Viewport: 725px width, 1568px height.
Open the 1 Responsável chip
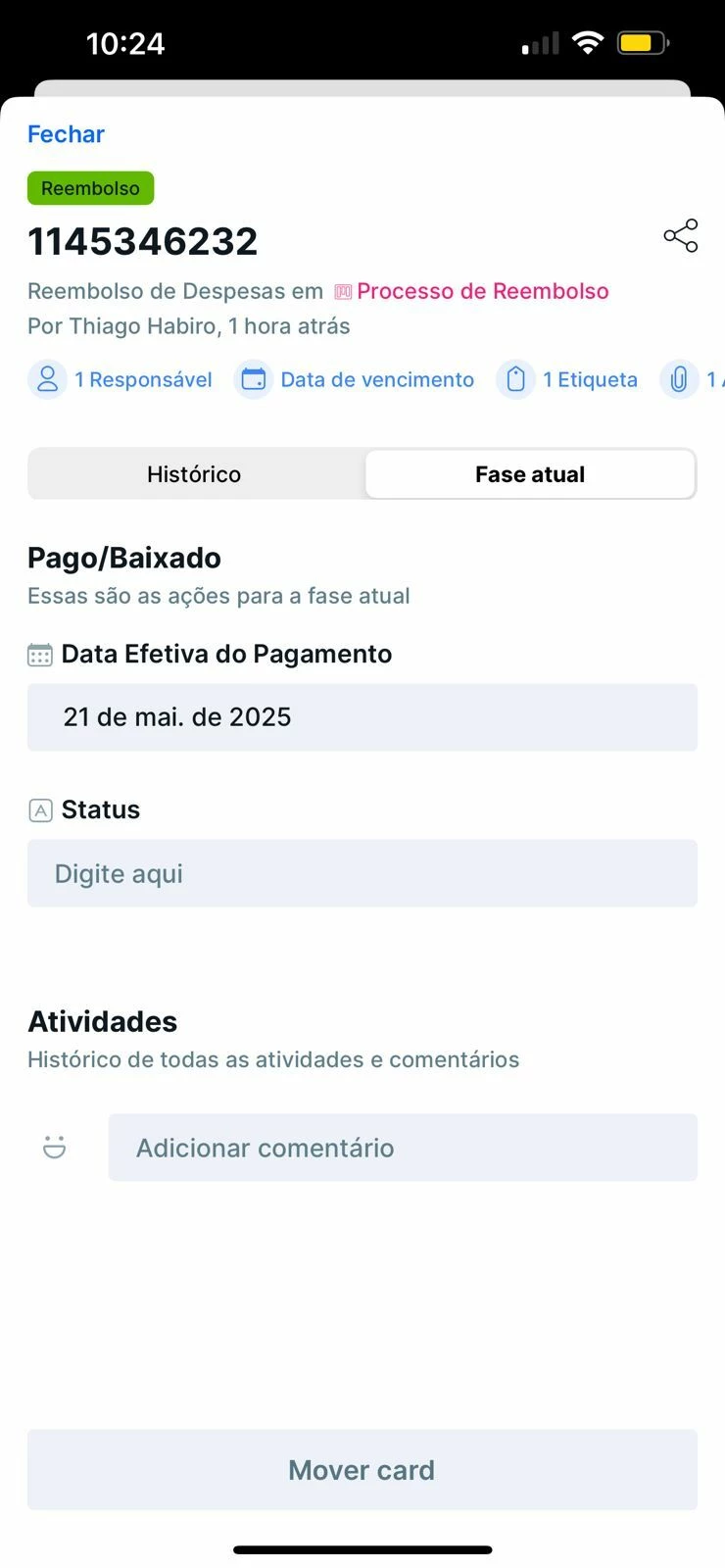point(121,379)
